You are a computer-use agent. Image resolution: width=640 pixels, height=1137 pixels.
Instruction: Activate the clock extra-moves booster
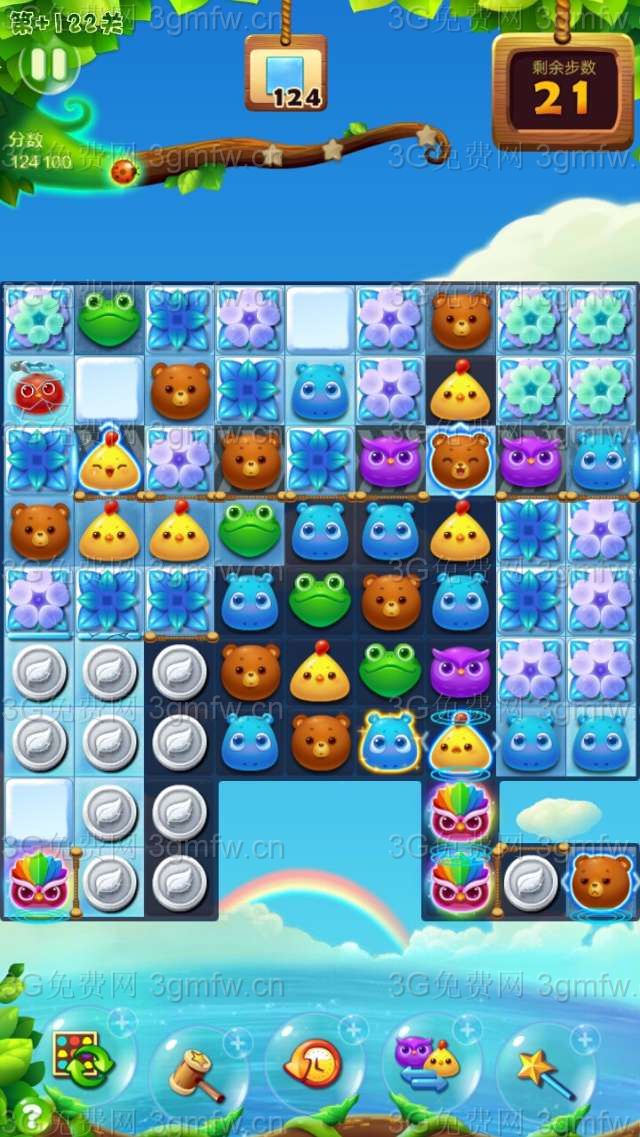(x=313, y=1066)
